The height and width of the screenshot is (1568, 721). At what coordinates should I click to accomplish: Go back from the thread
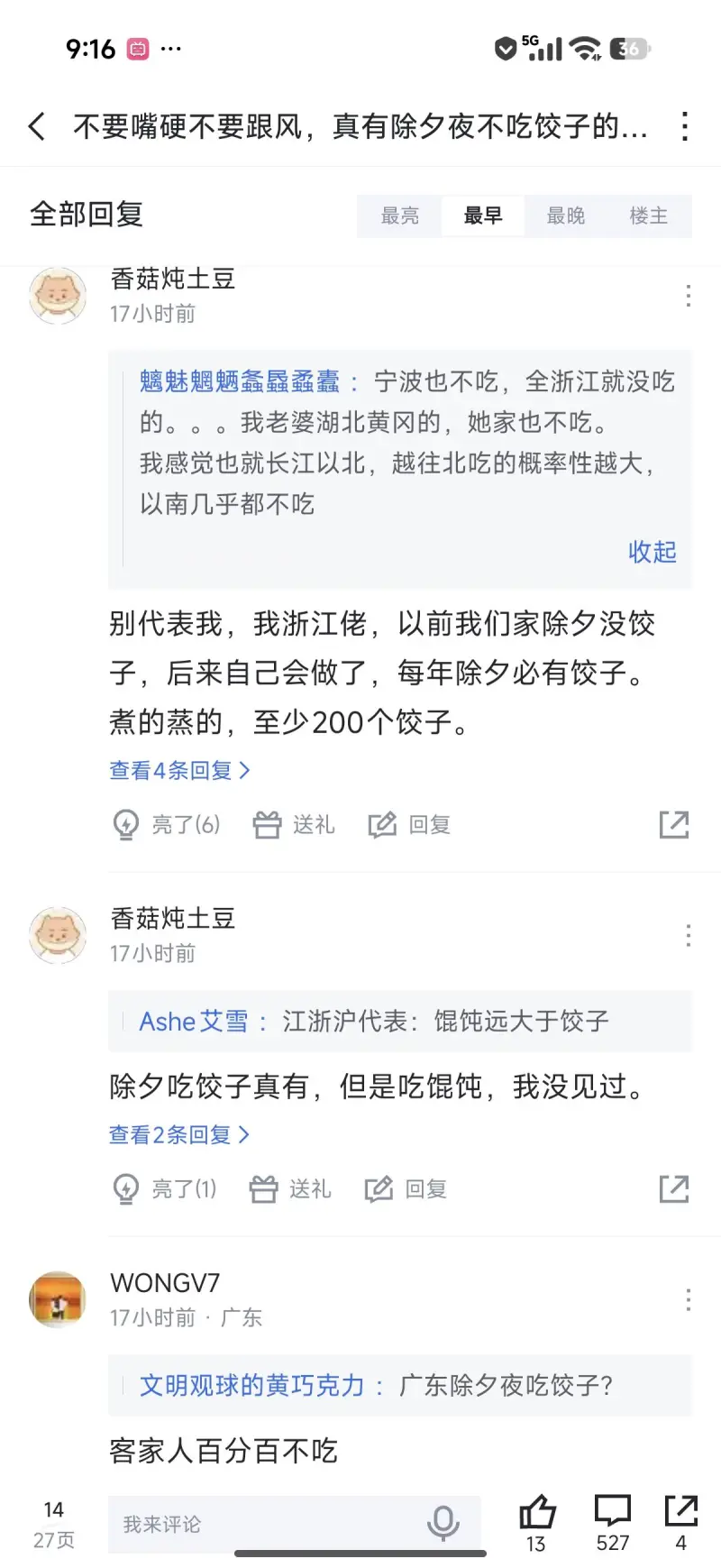pos(37,126)
